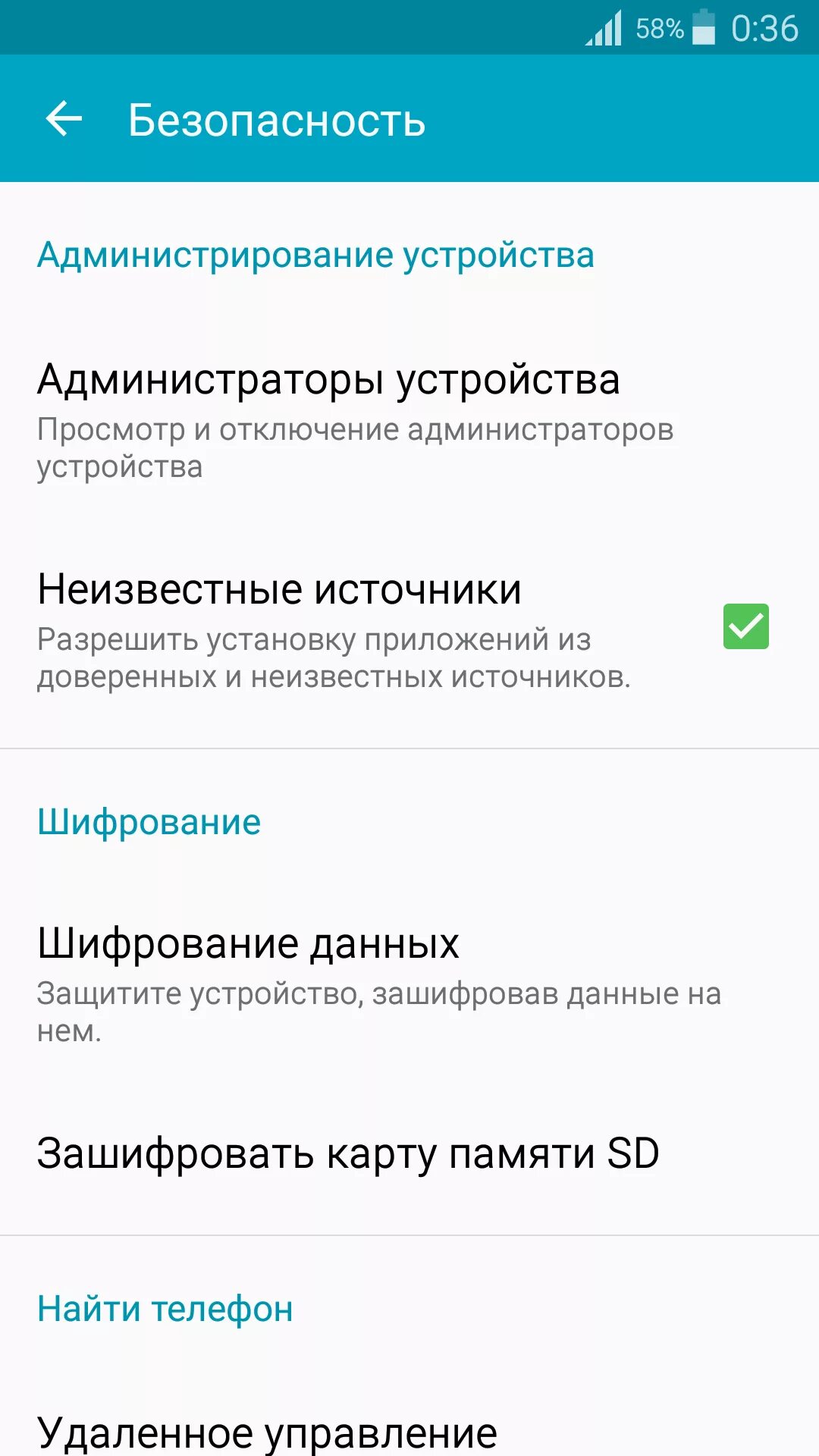Go back from the Безопасность screen
The height and width of the screenshot is (1456, 819).
(64, 119)
